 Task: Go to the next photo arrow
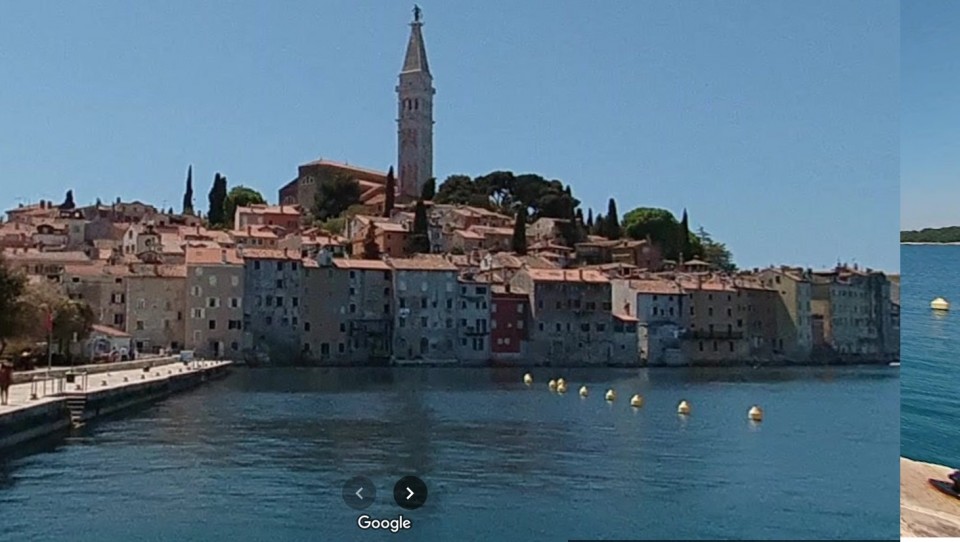click(409, 492)
